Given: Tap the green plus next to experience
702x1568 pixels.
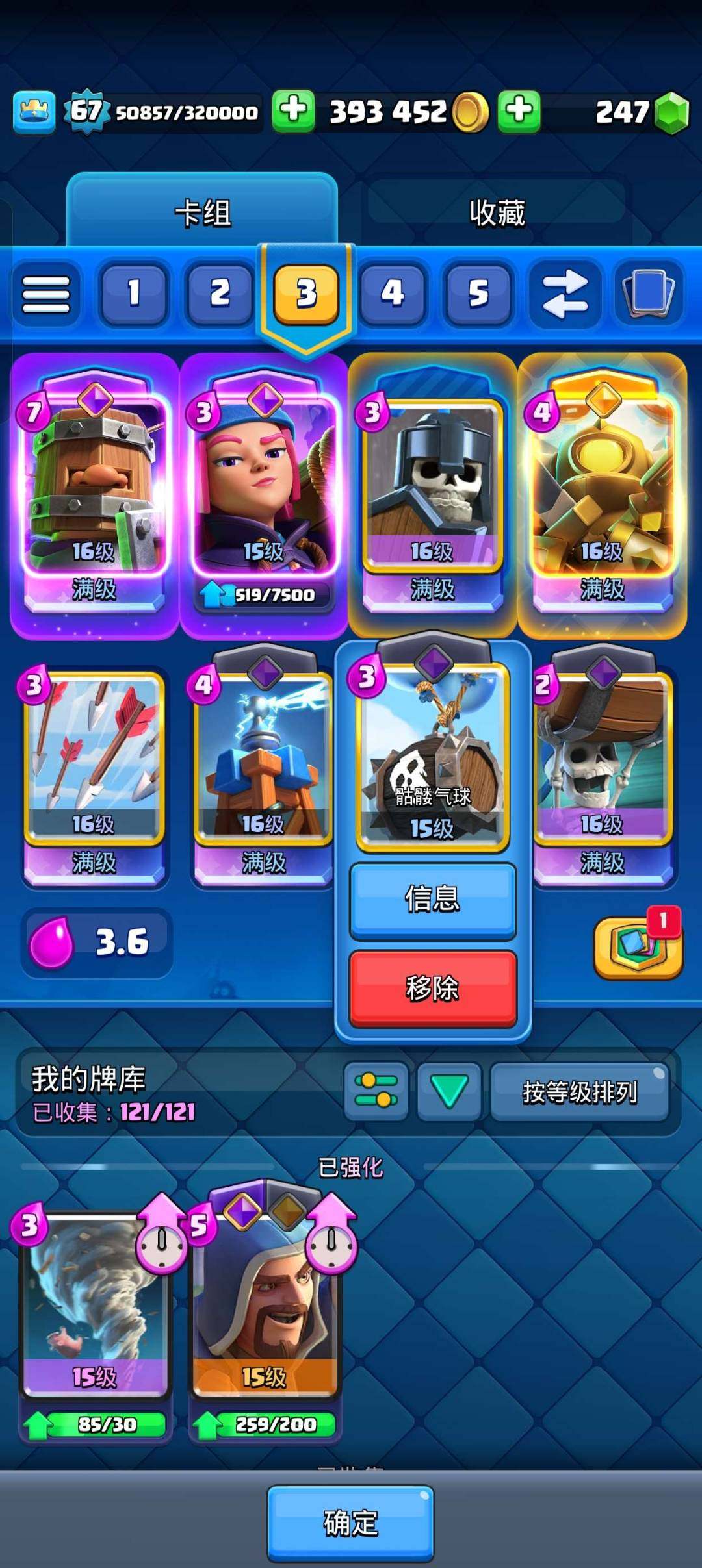Looking at the screenshot, I should (x=293, y=111).
